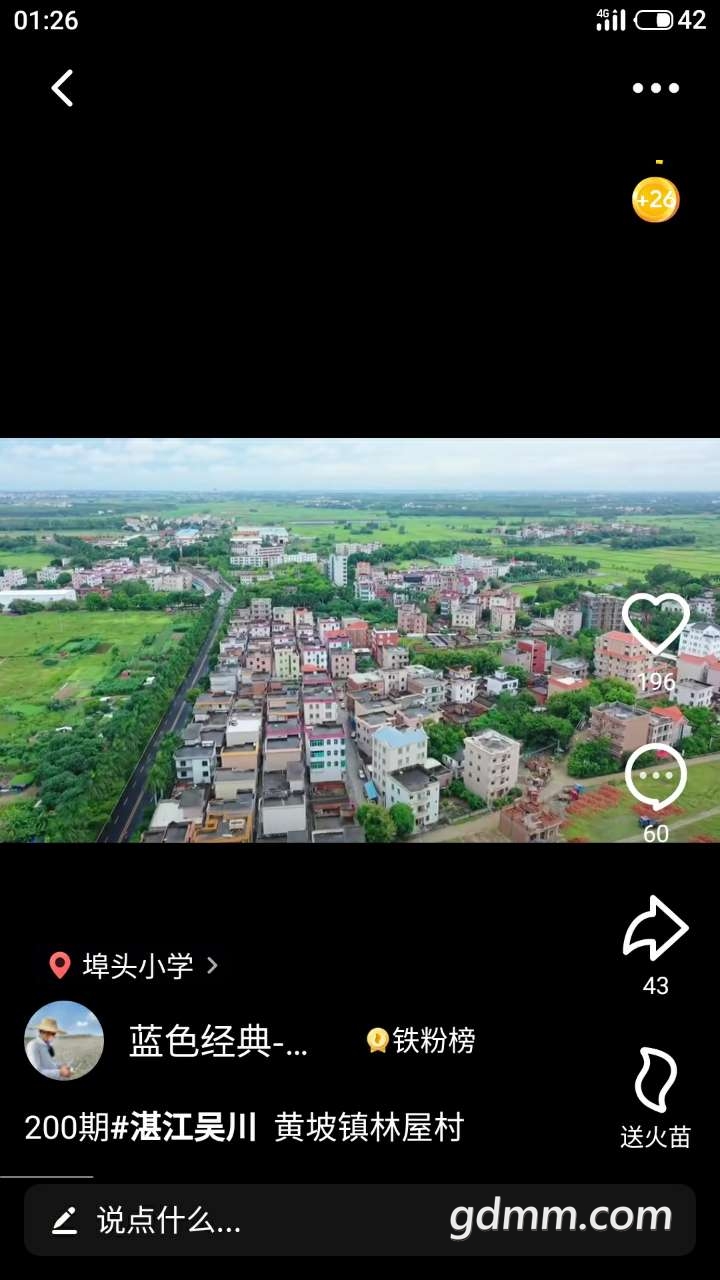Open the 铁粉榜 fan ranking
This screenshot has height=1280, width=720.
[x=421, y=1041]
